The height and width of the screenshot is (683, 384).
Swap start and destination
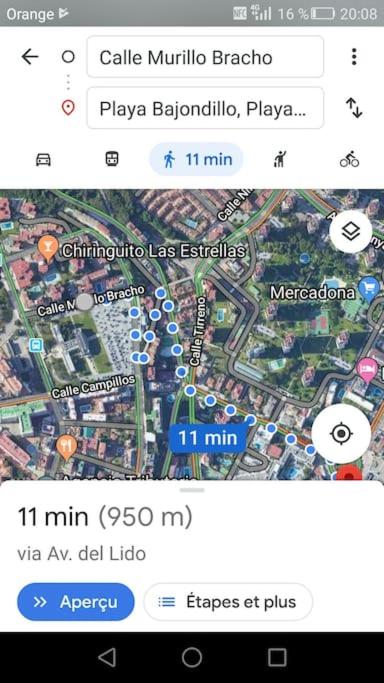[354, 108]
